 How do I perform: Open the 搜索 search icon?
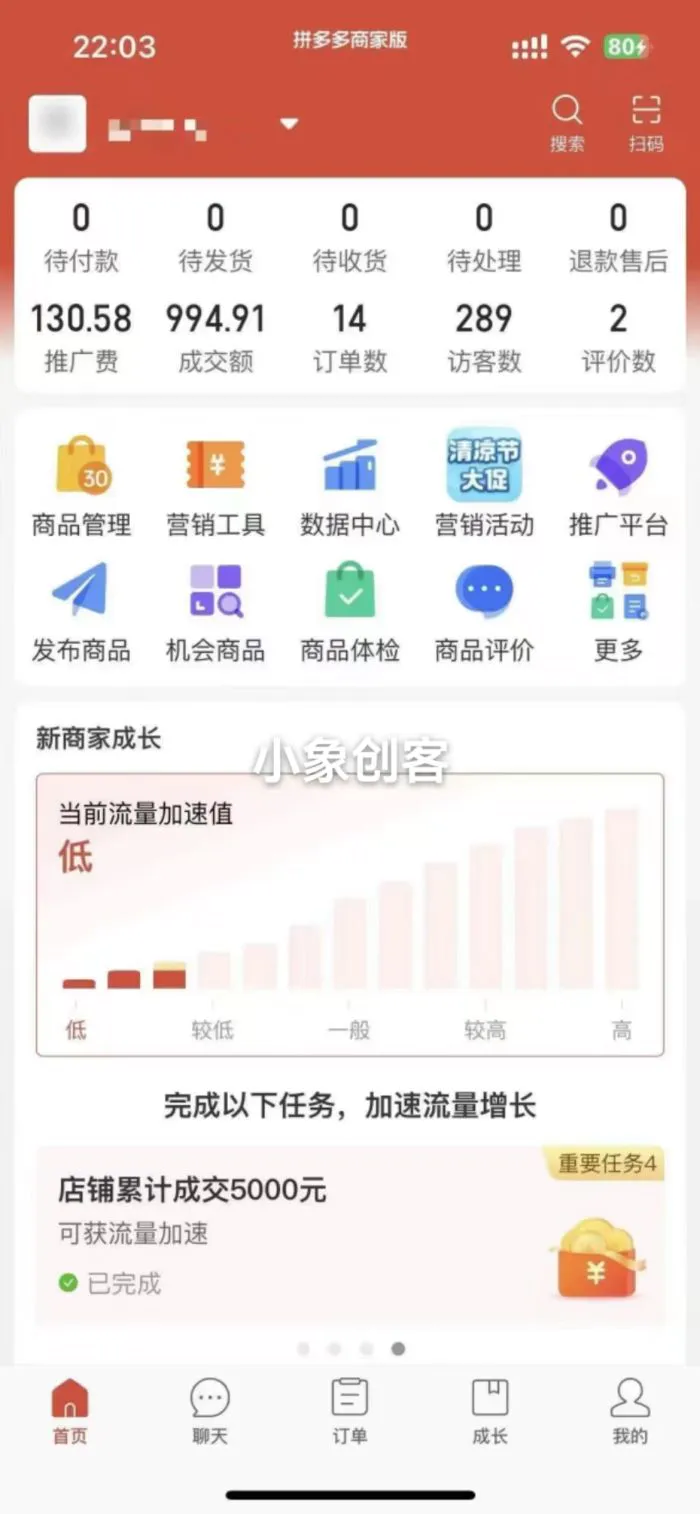coord(567,122)
